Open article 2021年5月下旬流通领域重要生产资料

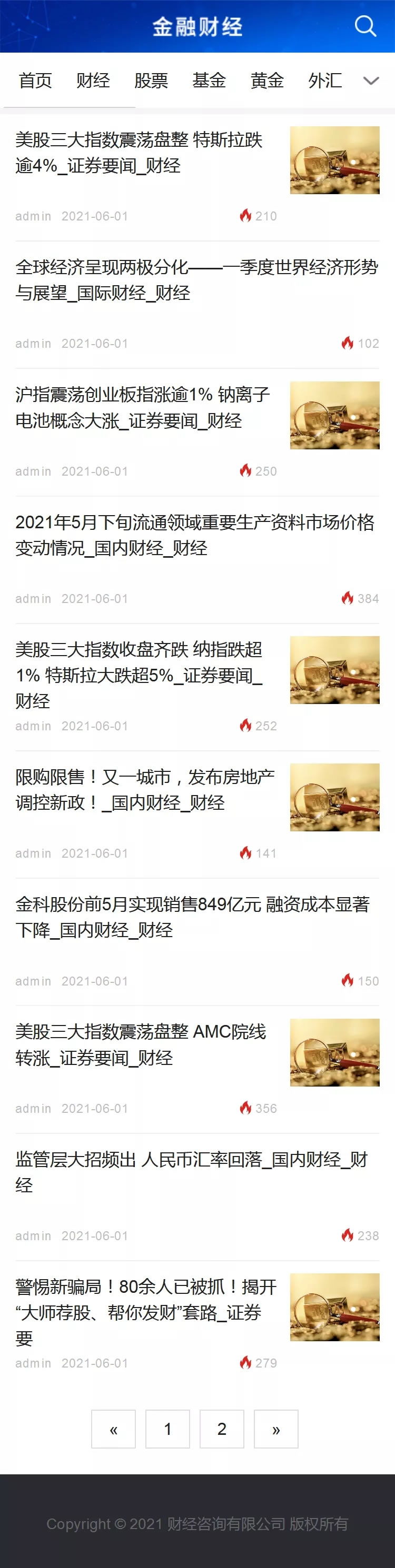195,535
